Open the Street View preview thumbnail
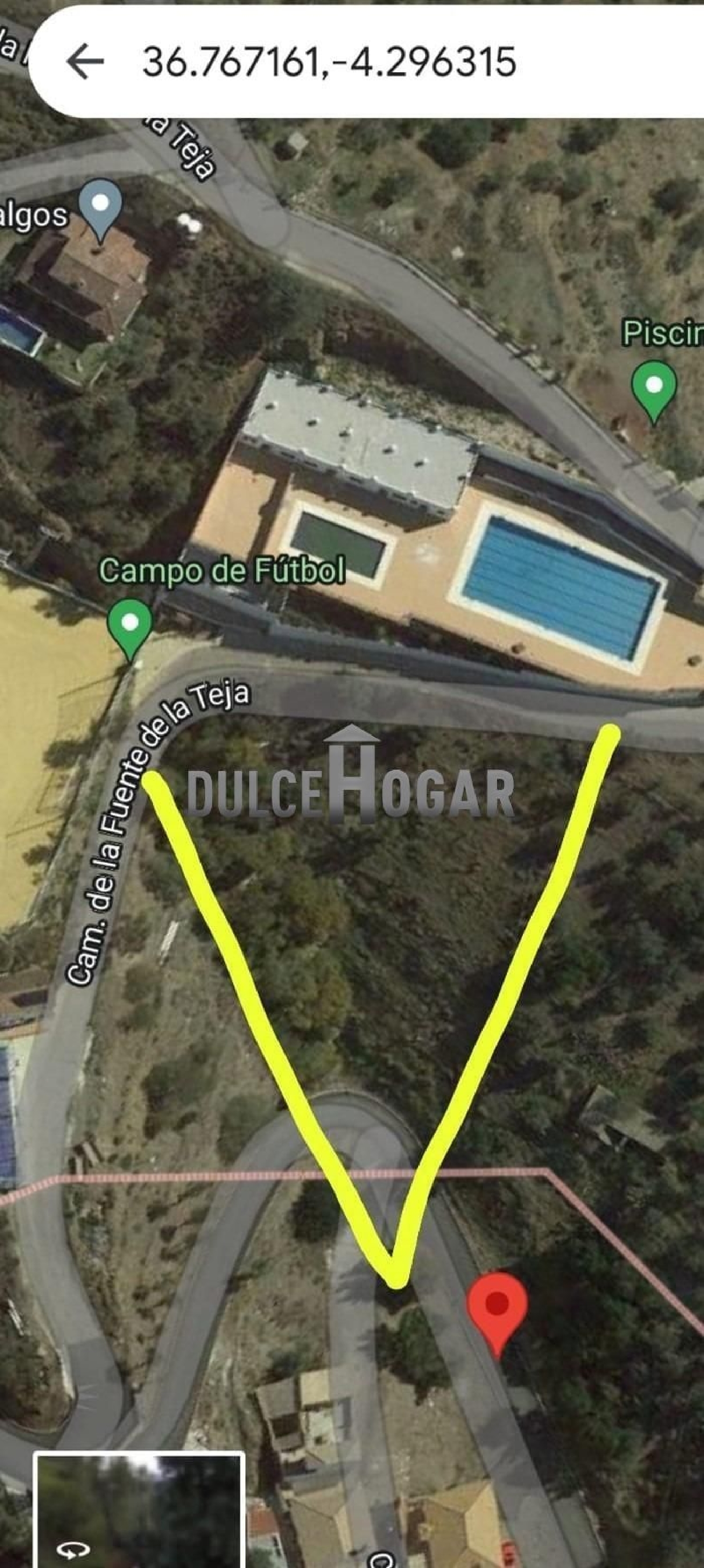Viewport: 704px width, 1568px height. point(139,1510)
